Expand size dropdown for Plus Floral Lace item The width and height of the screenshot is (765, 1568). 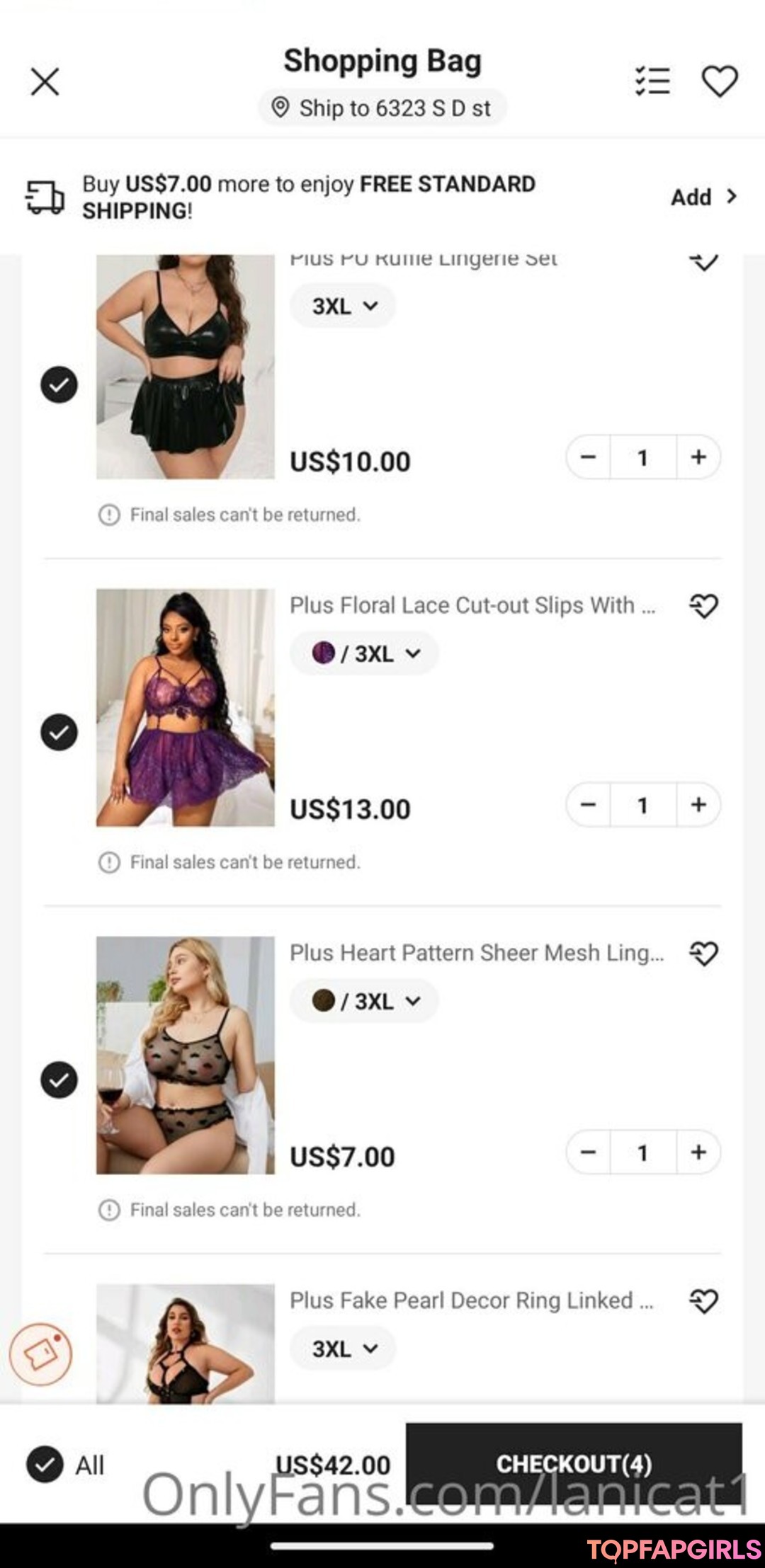(365, 653)
